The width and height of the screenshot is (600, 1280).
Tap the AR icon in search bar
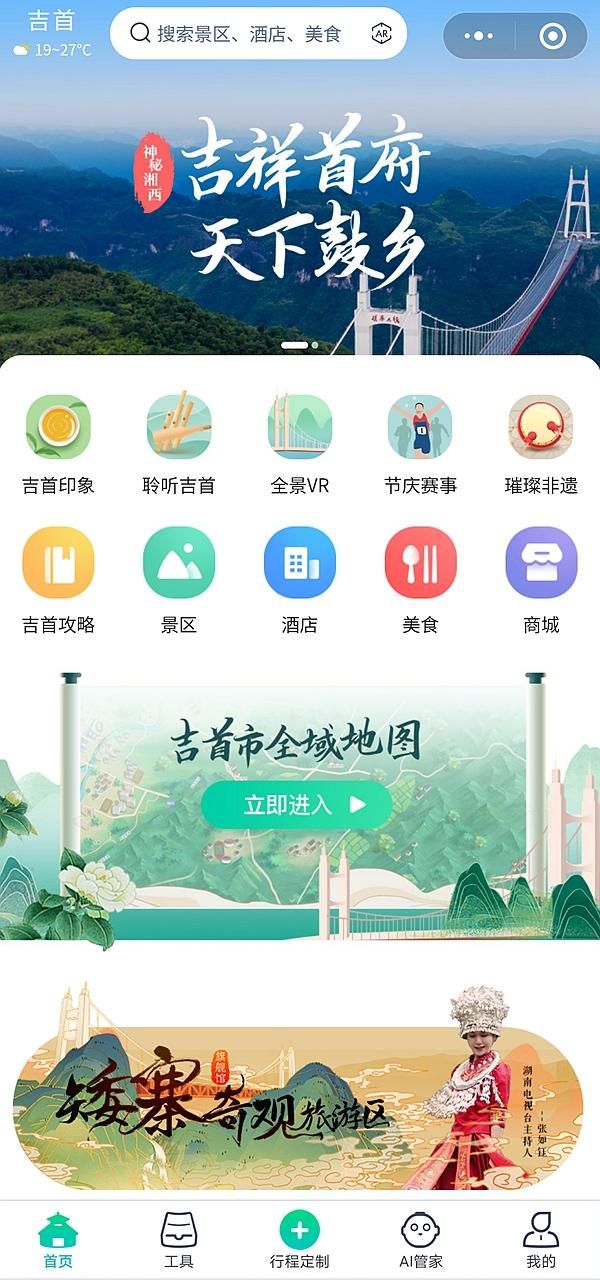coord(381,34)
